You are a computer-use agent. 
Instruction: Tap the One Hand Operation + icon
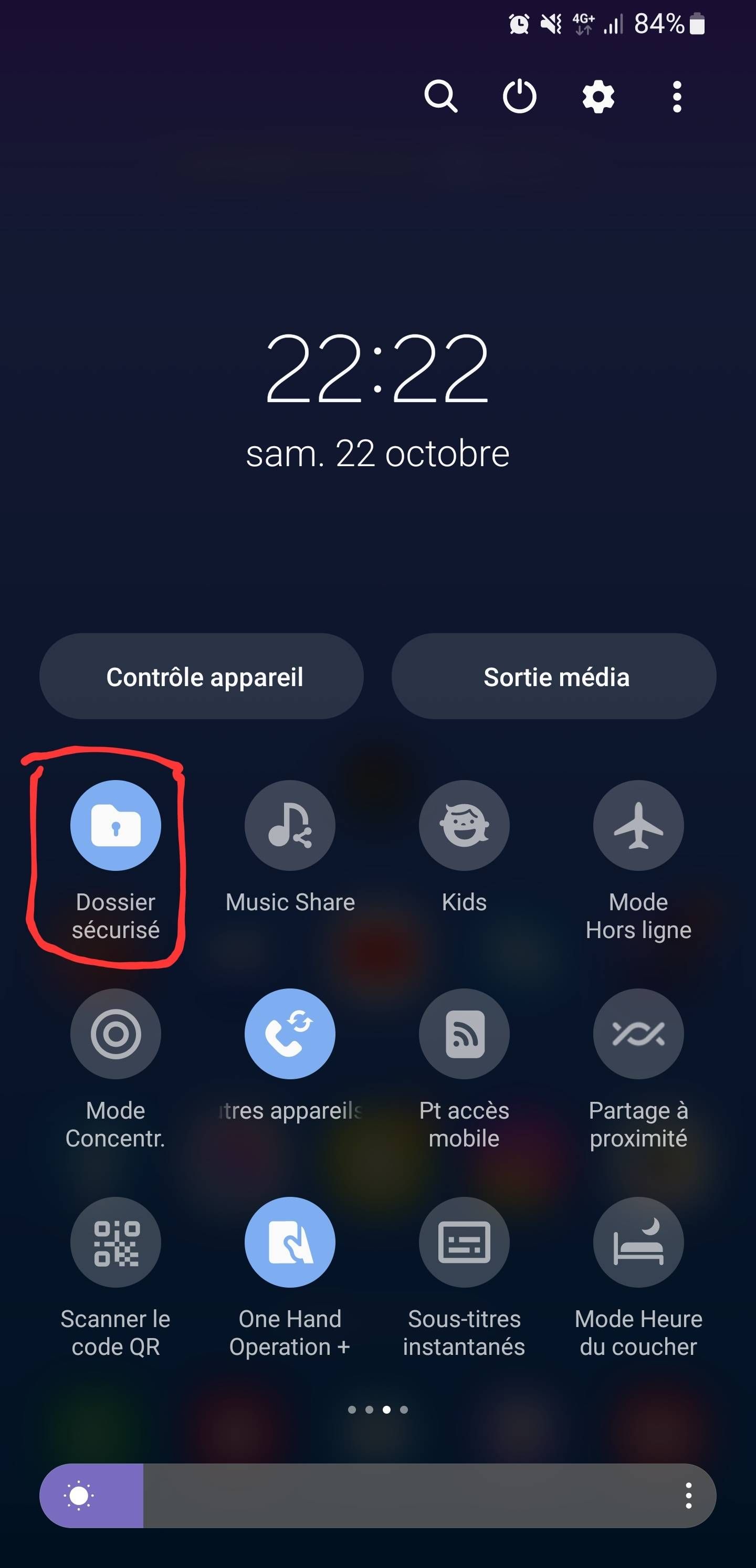click(290, 1241)
